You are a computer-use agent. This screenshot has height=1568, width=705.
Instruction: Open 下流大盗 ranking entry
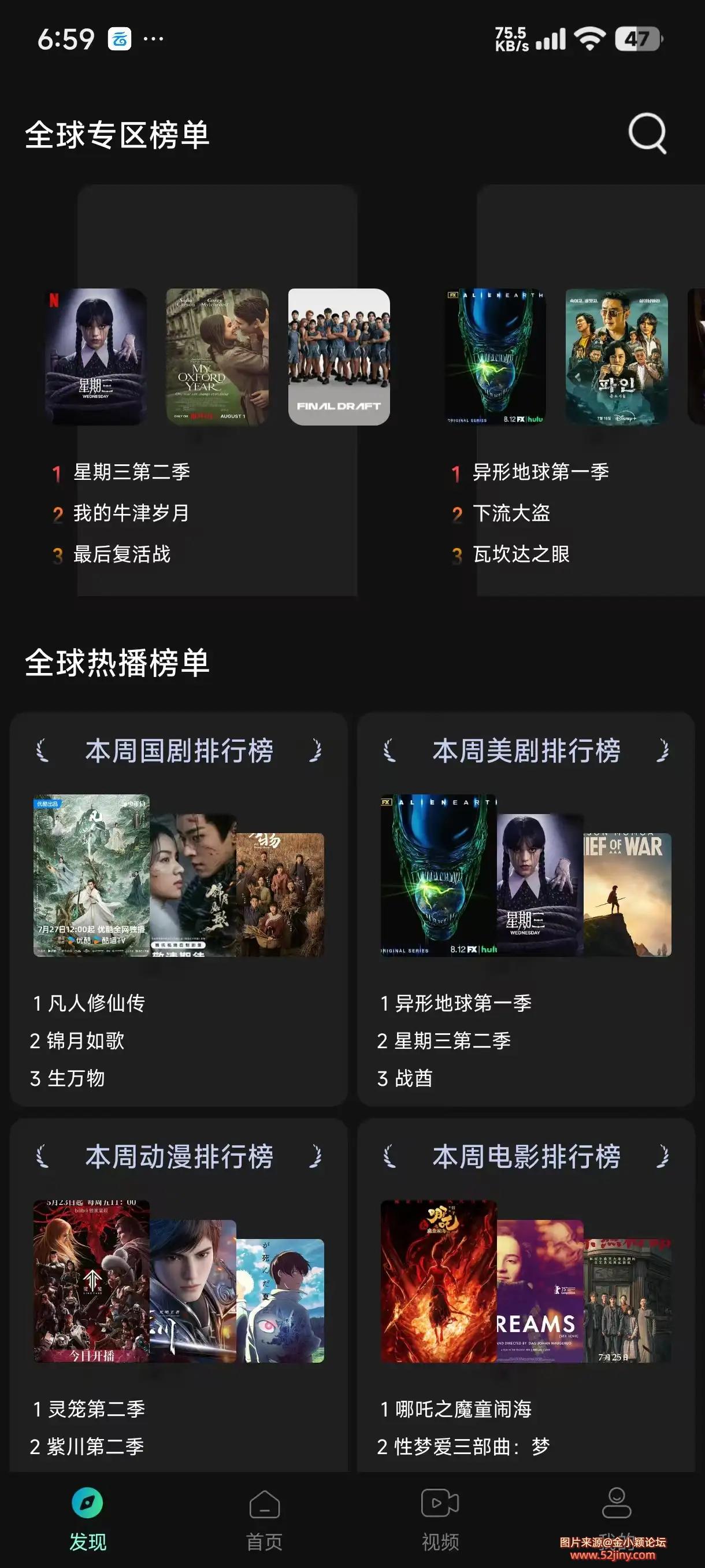pyautogui.click(x=511, y=513)
